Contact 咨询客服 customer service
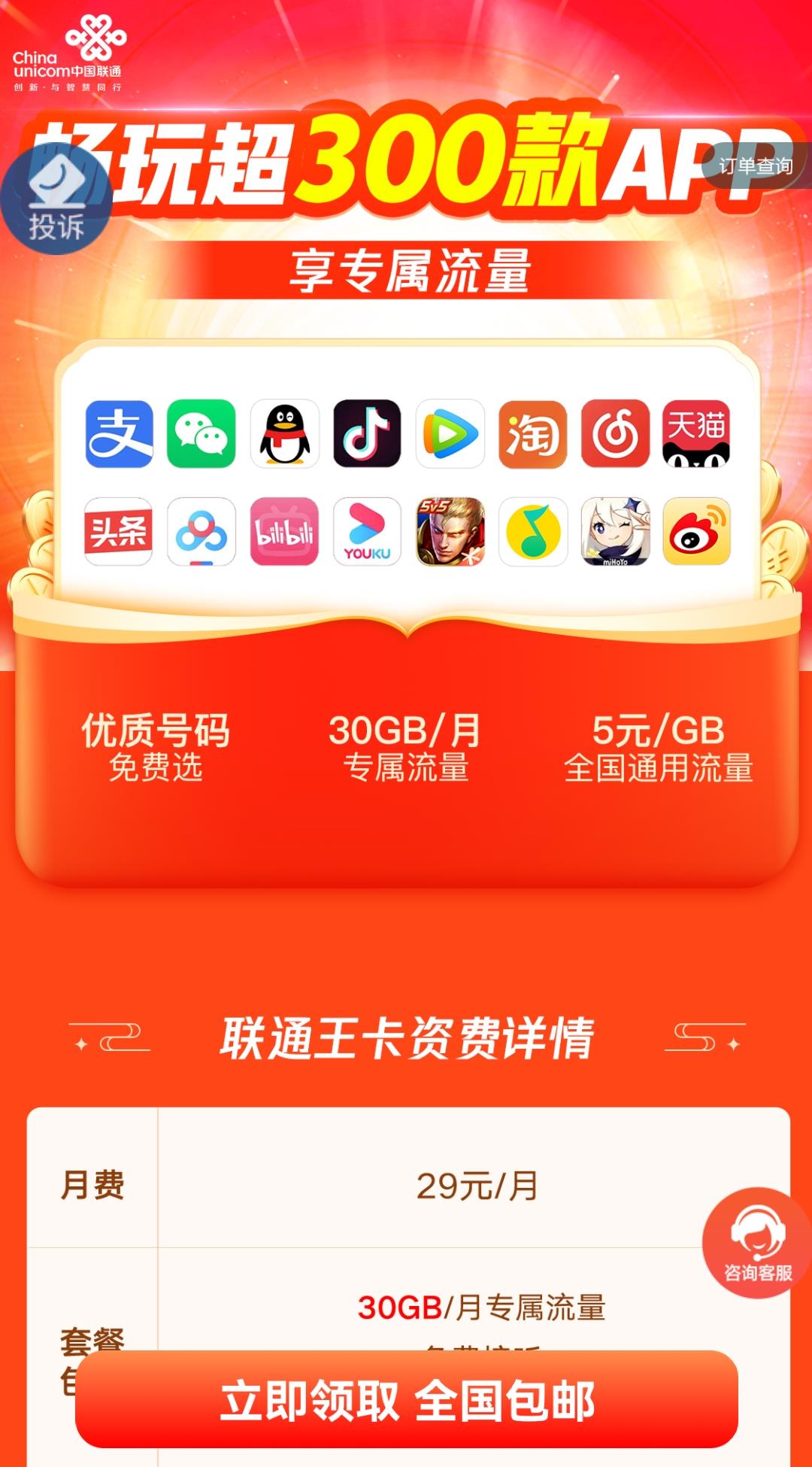 (757, 1243)
